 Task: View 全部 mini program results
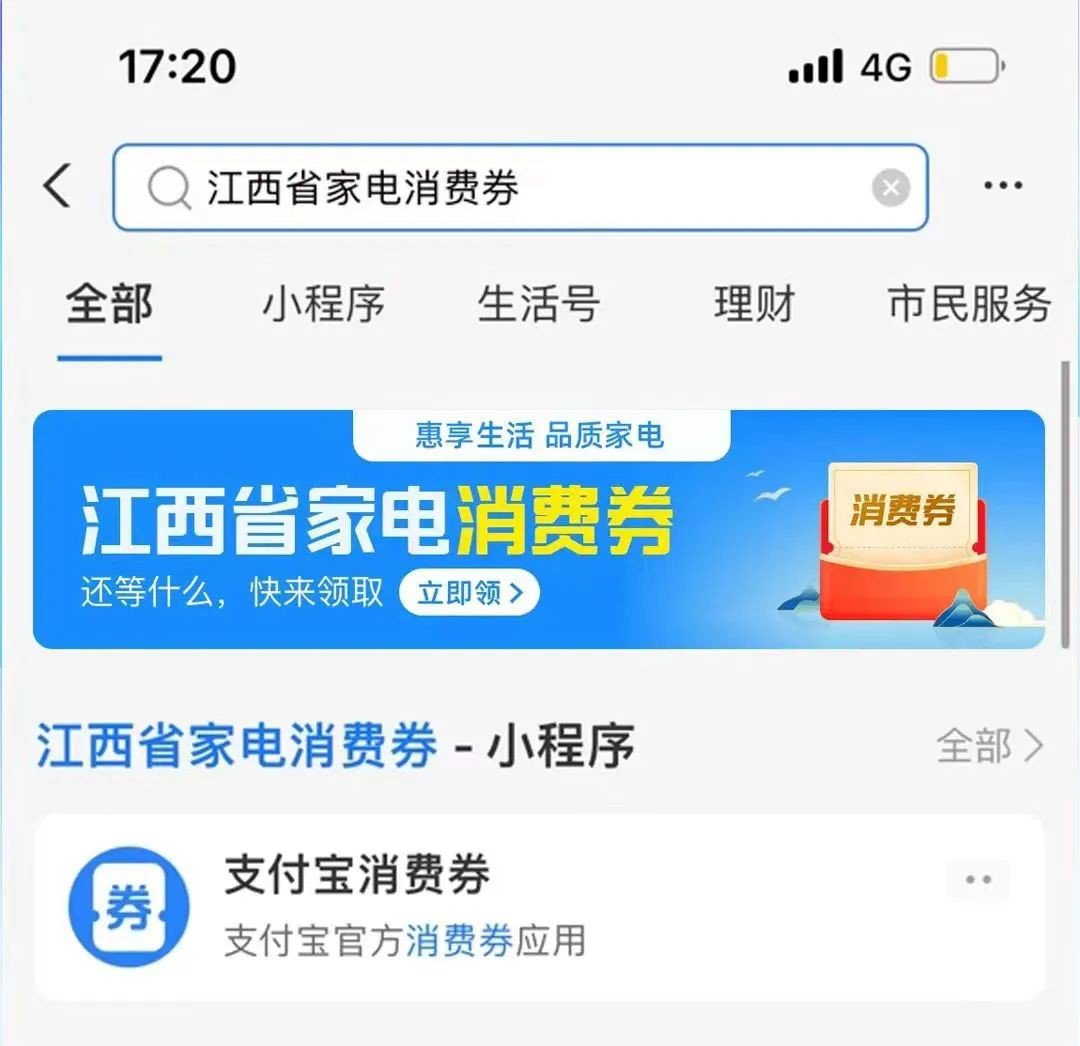click(x=988, y=746)
